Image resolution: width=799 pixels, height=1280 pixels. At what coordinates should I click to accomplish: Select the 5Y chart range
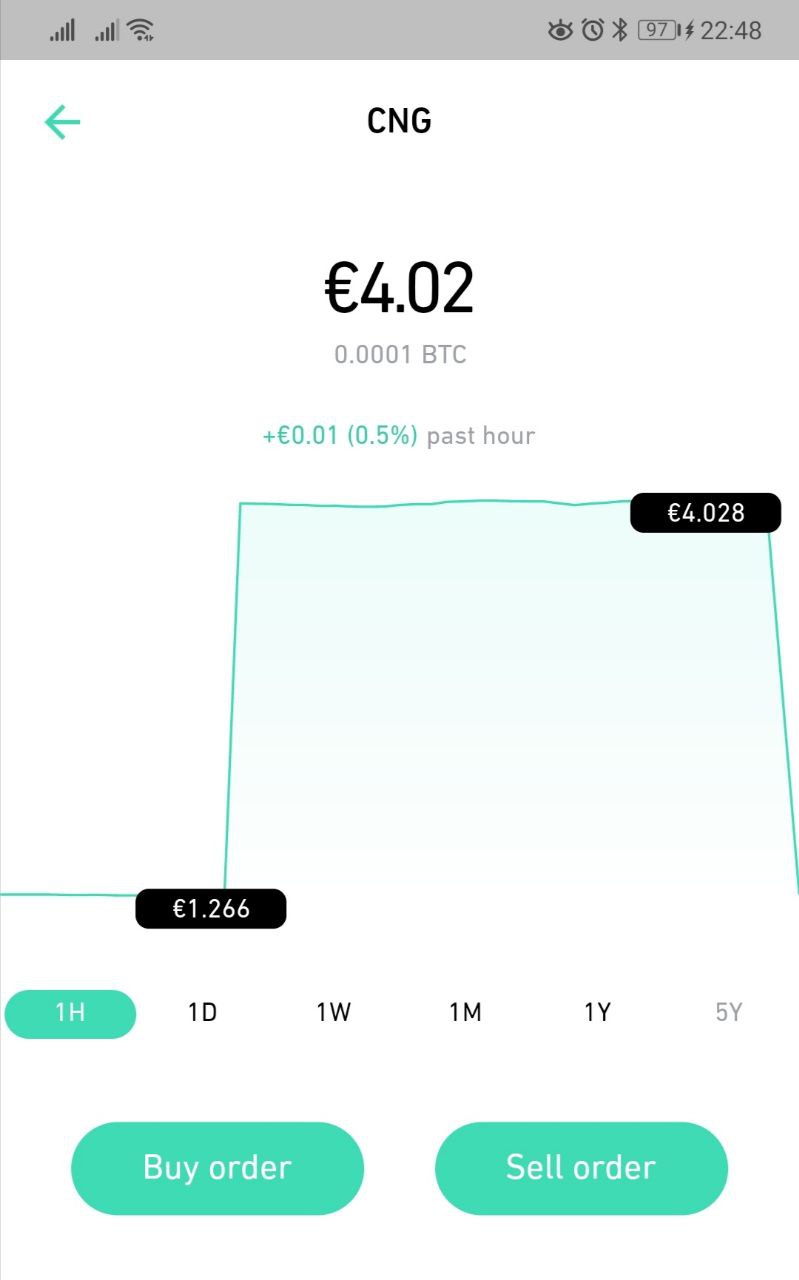[729, 1013]
